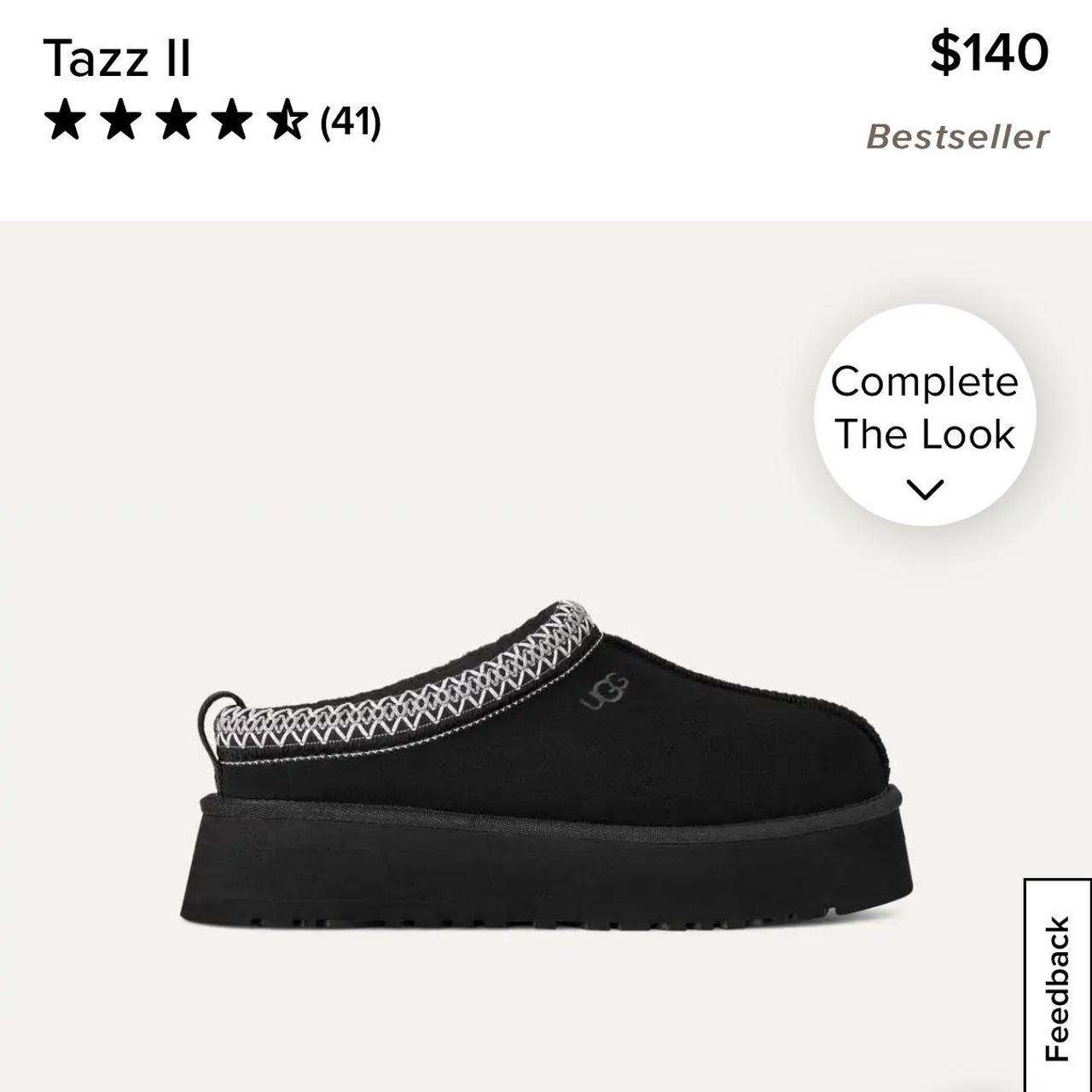Tap the Complete The Look button
Screen dimensions: 1092x1092
coord(925,415)
